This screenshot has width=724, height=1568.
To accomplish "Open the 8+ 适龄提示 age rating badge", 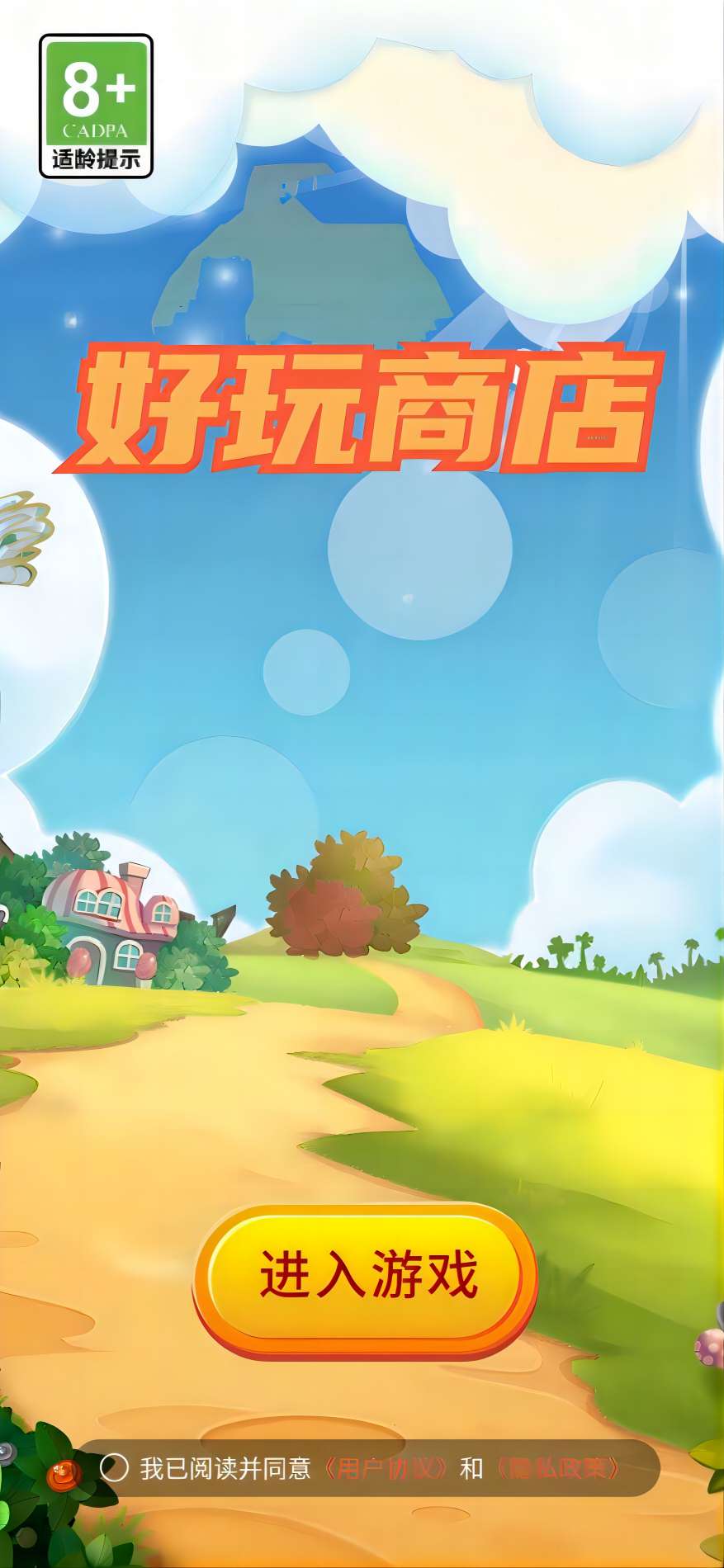I will [97, 106].
